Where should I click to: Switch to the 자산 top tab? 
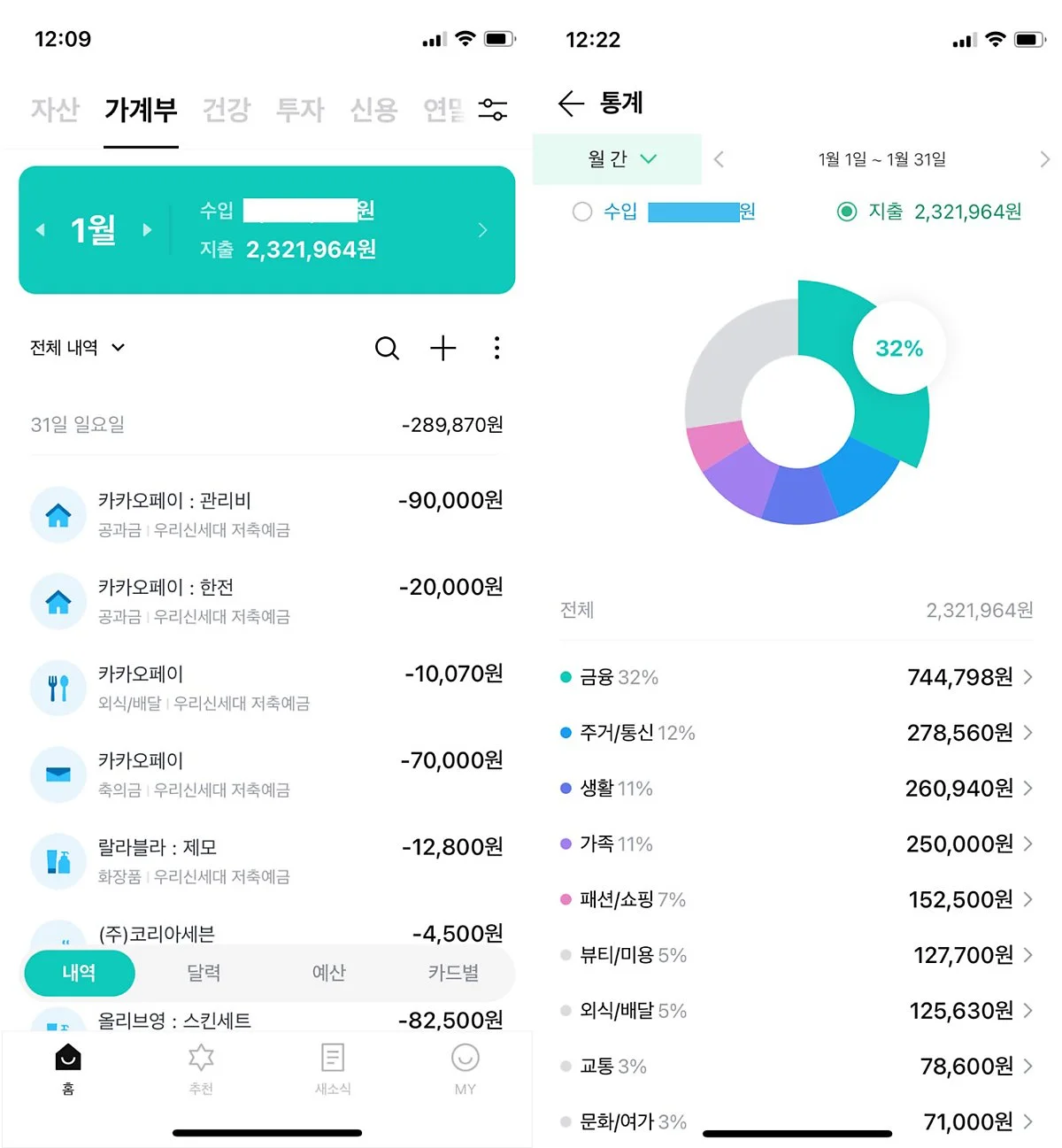[x=55, y=110]
